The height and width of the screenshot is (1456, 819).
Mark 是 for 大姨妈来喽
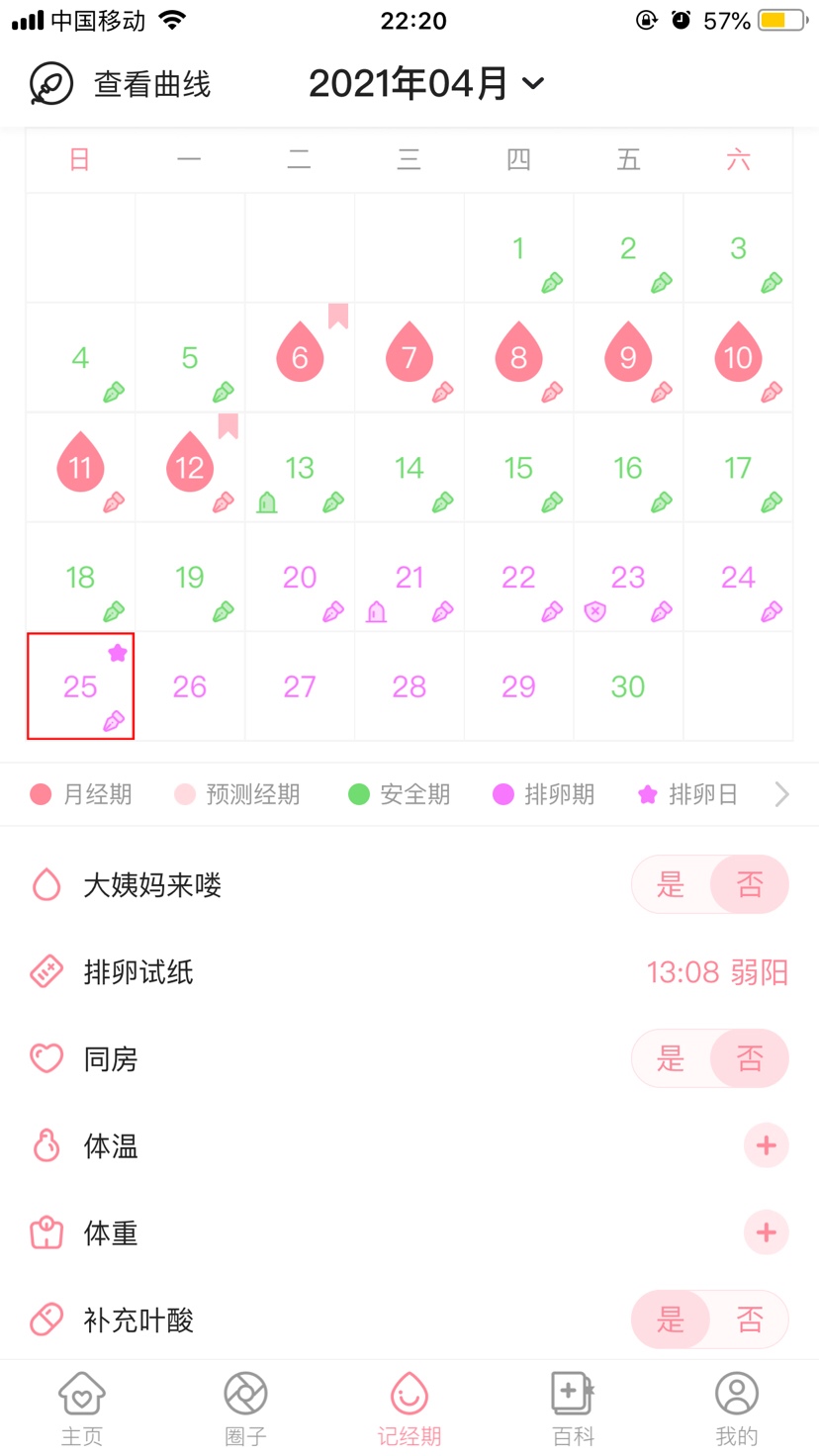tap(671, 884)
